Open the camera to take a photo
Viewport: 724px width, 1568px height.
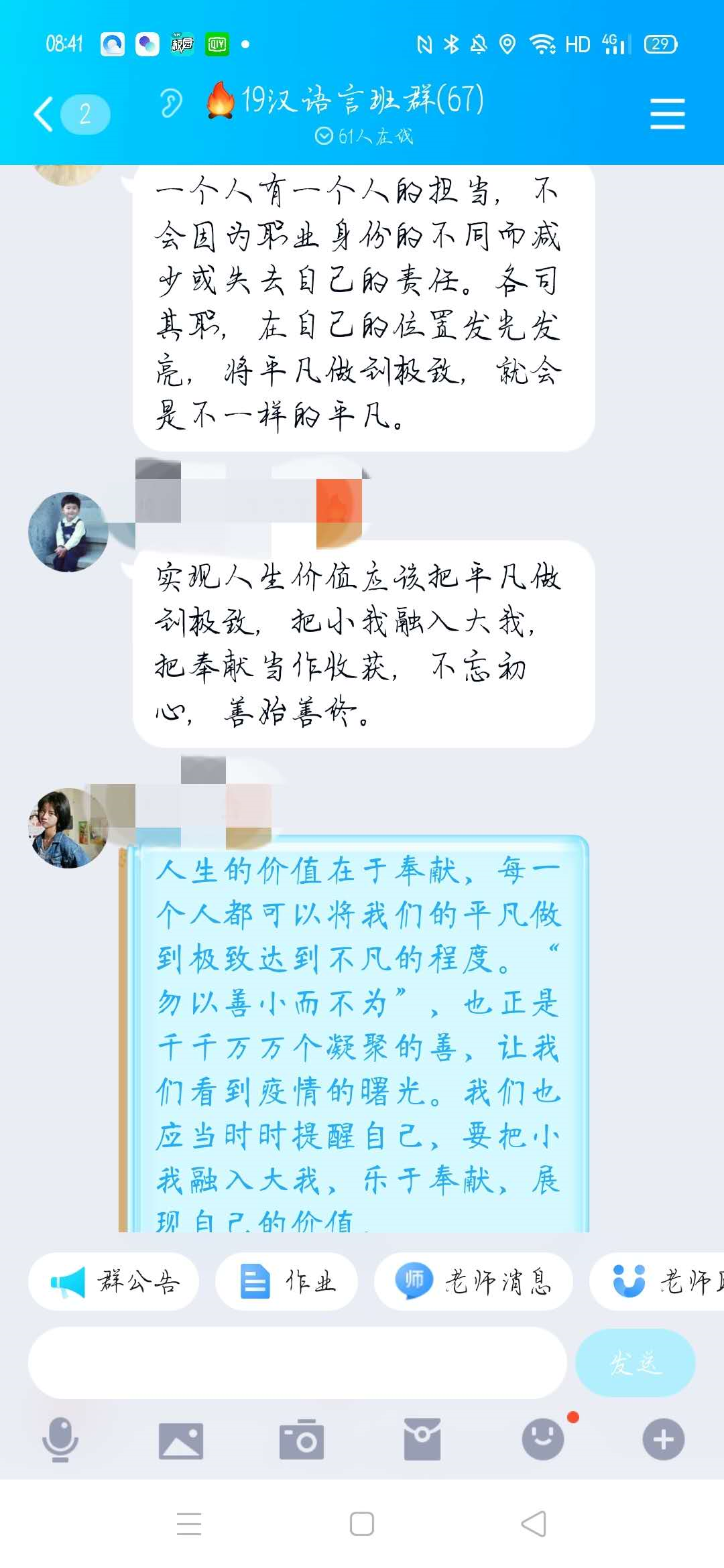[x=302, y=1439]
